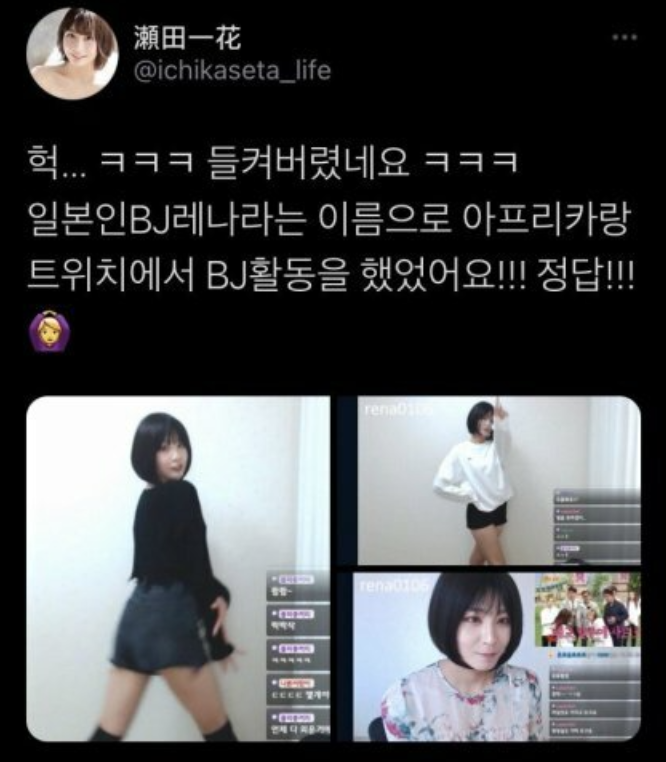
Task: Open the top-right image with white sweatshirt
Action: click(x=498, y=480)
